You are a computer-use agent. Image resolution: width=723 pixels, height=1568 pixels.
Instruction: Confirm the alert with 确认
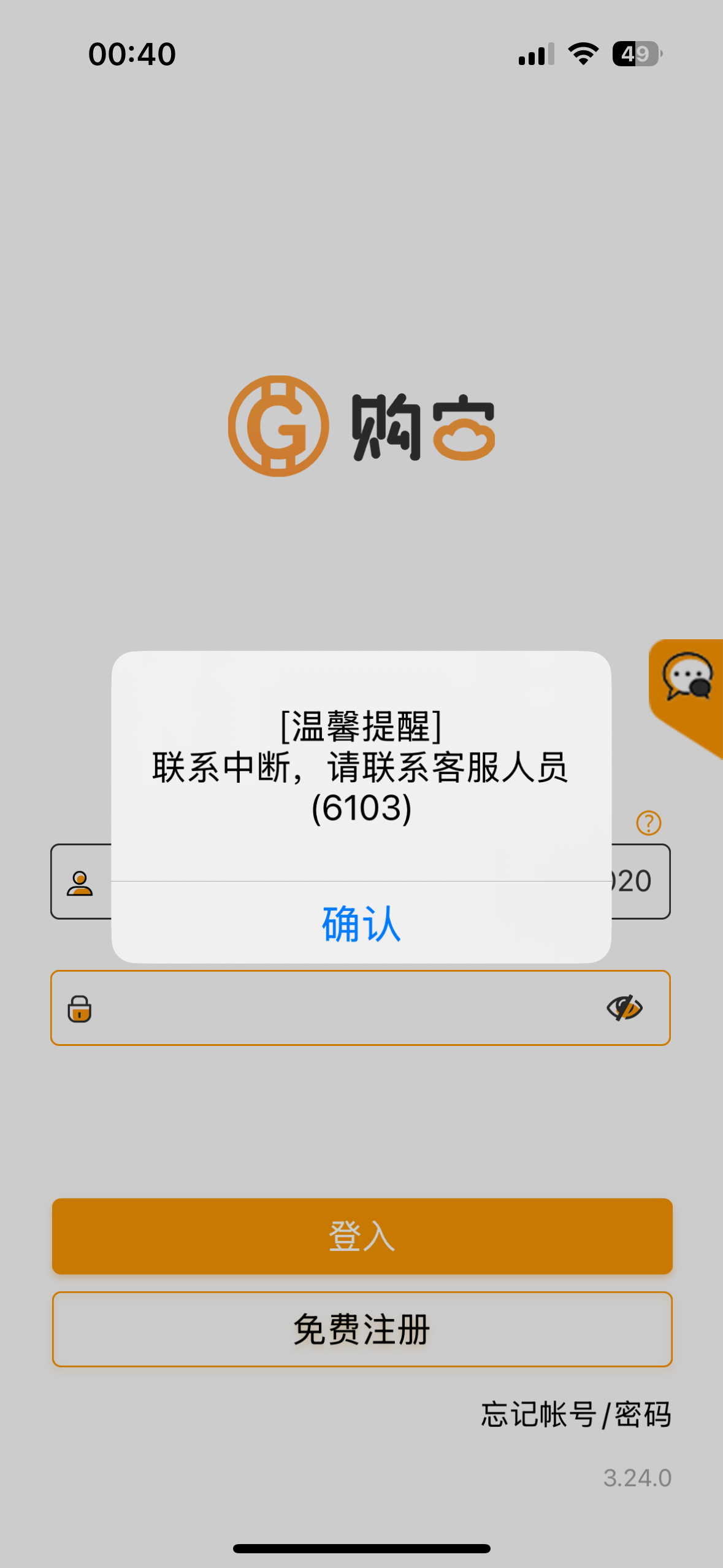361,923
